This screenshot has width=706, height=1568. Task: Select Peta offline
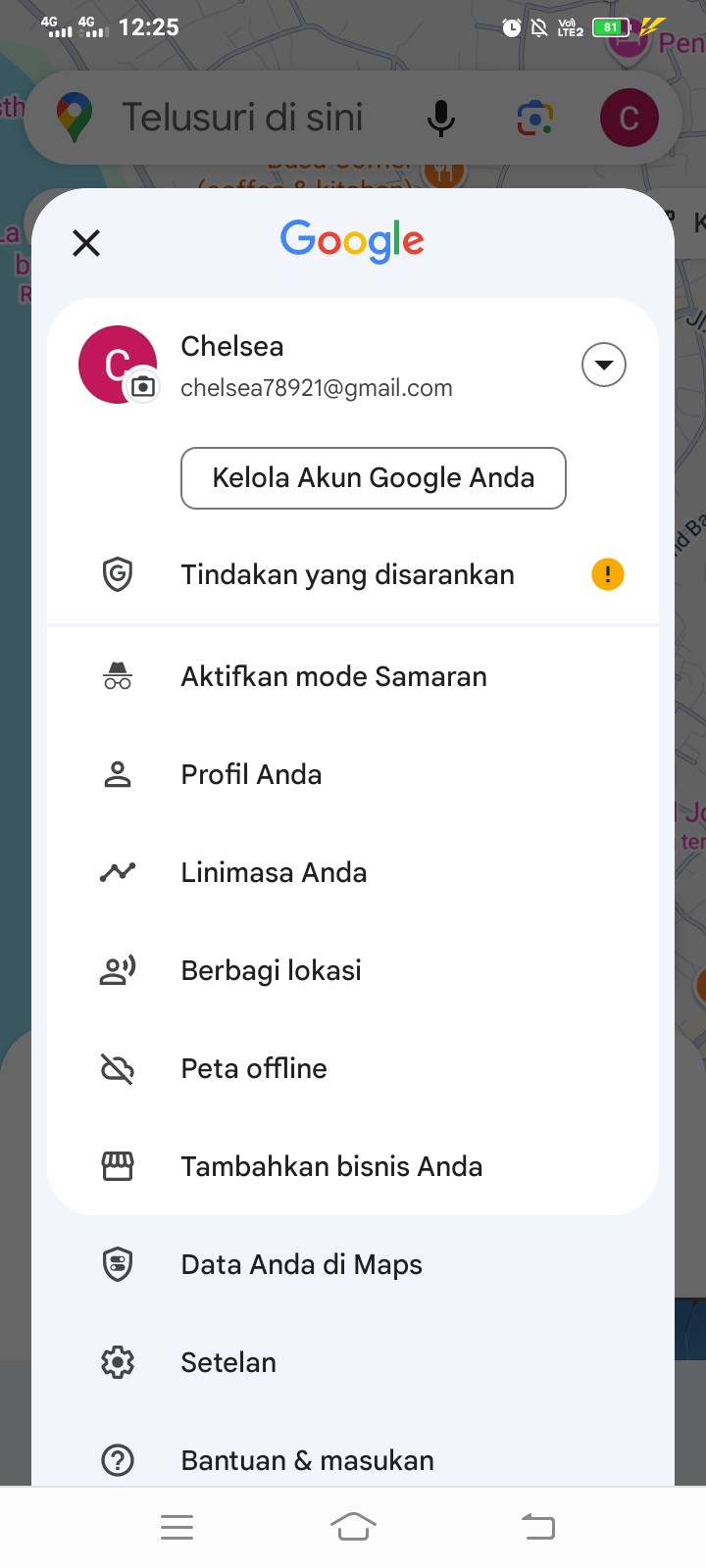click(x=353, y=1068)
